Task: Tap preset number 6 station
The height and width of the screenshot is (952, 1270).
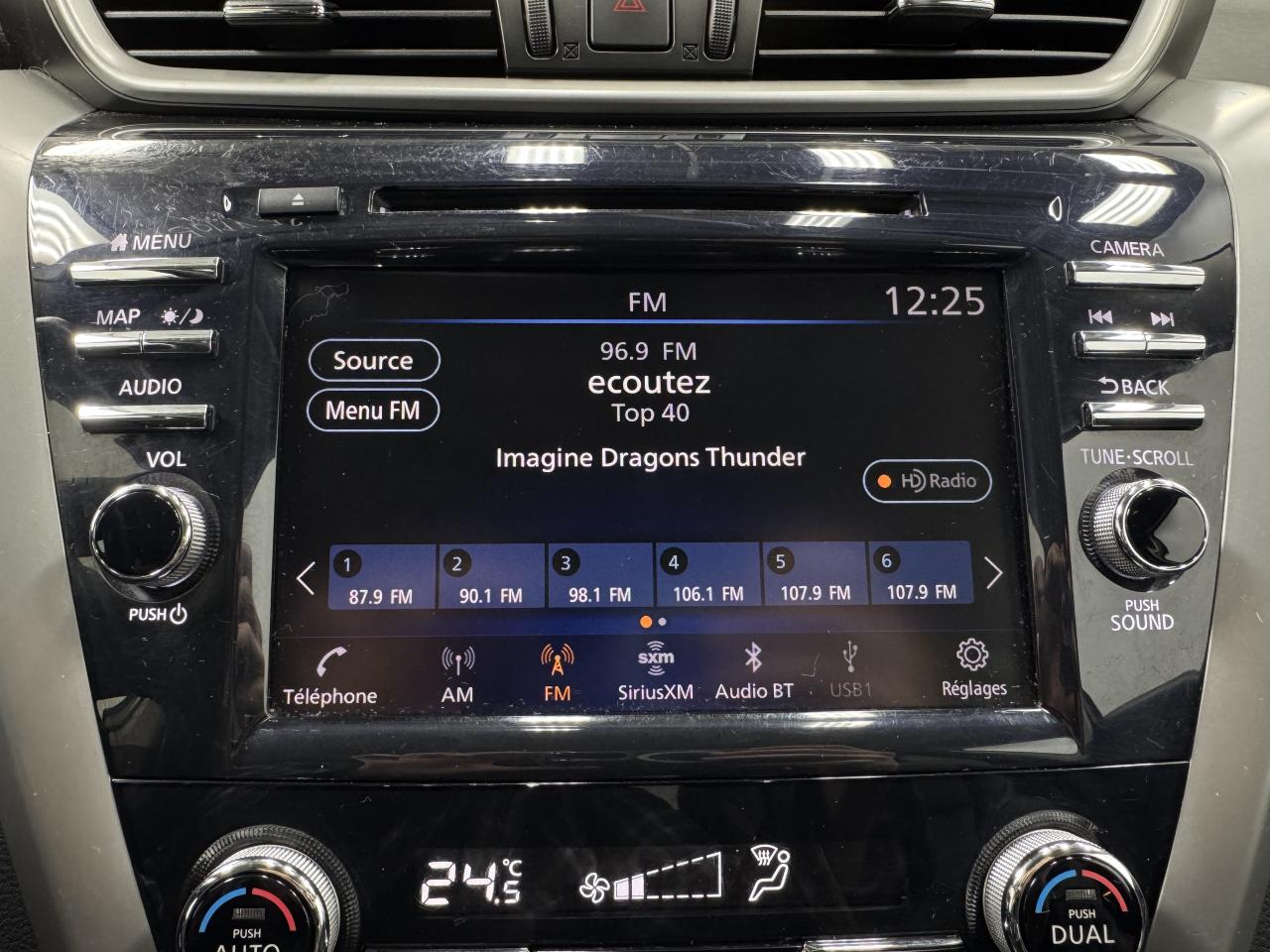Action: coord(921,573)
